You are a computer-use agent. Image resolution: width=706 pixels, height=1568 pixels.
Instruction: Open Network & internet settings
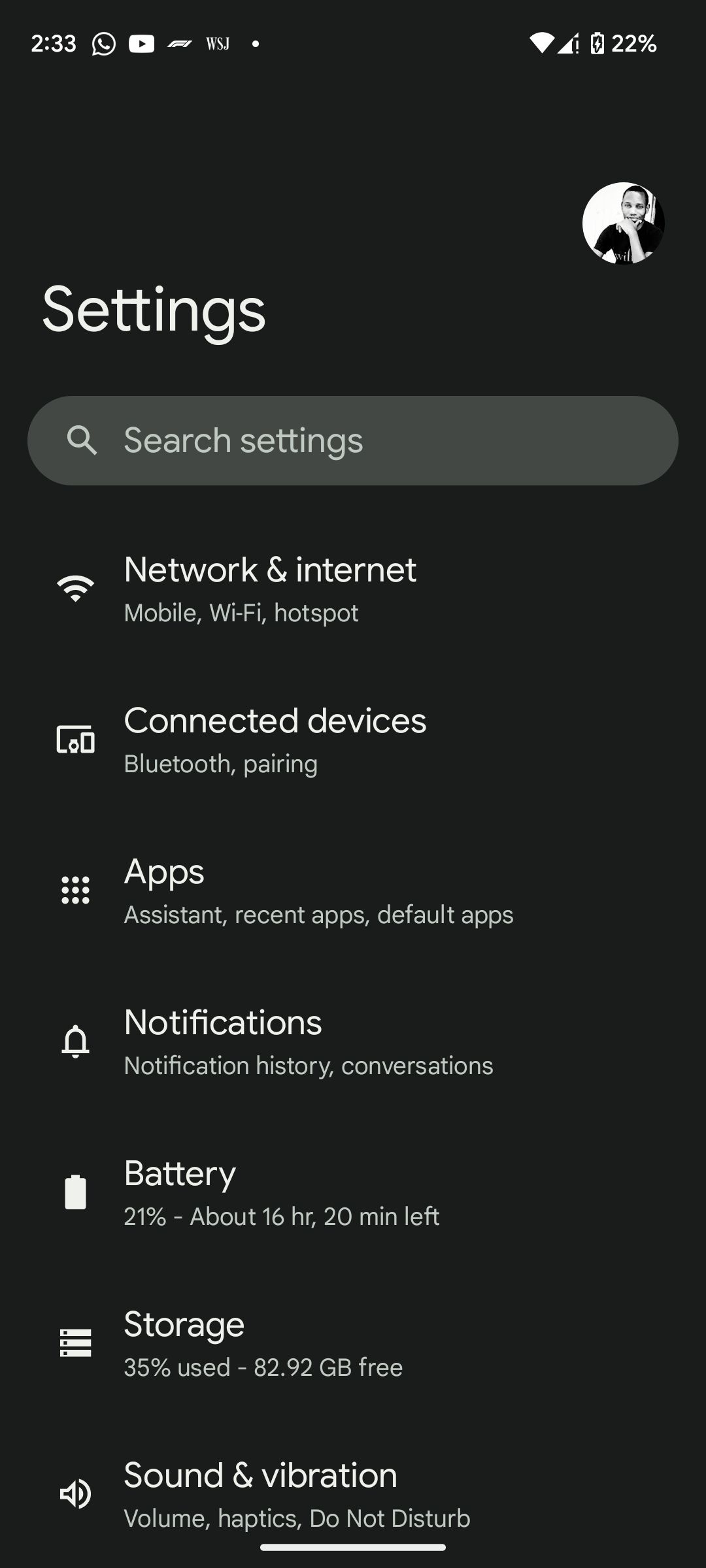pyautogui.click(x=353, y=588)
